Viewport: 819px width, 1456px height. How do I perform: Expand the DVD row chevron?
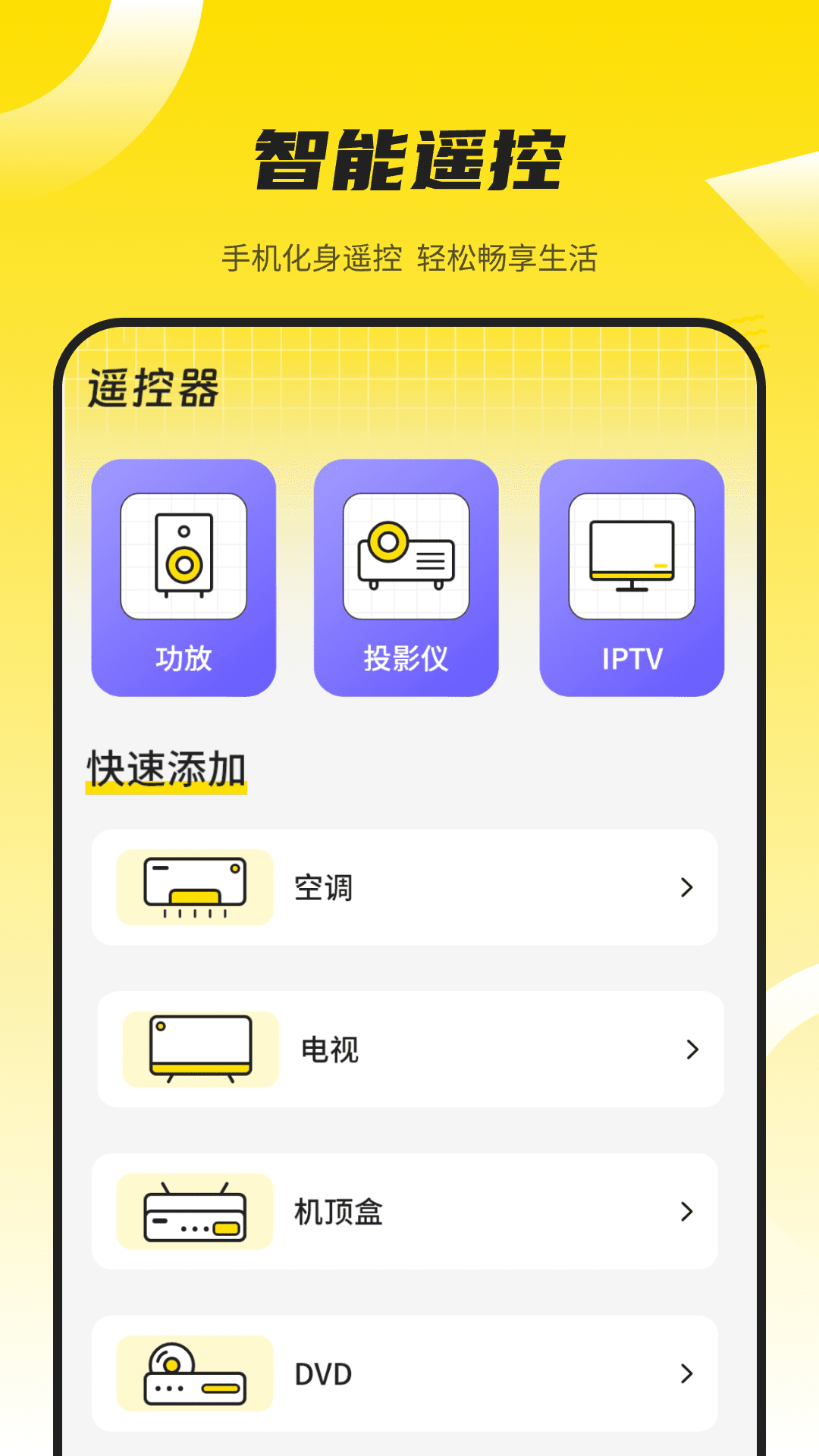pos(687,1375)
